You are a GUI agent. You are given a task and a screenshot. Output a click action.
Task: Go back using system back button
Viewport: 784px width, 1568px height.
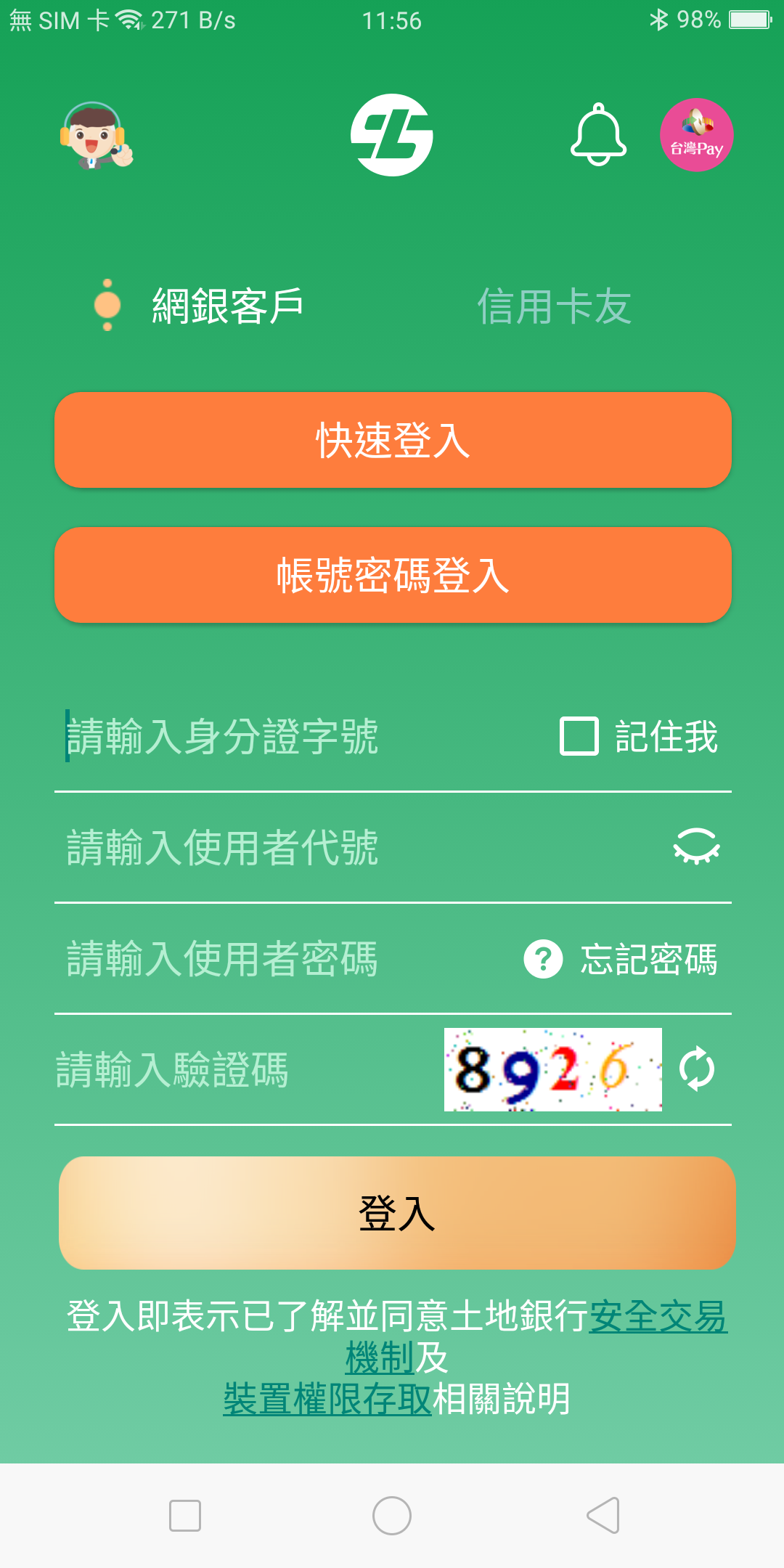[603, 1515]
